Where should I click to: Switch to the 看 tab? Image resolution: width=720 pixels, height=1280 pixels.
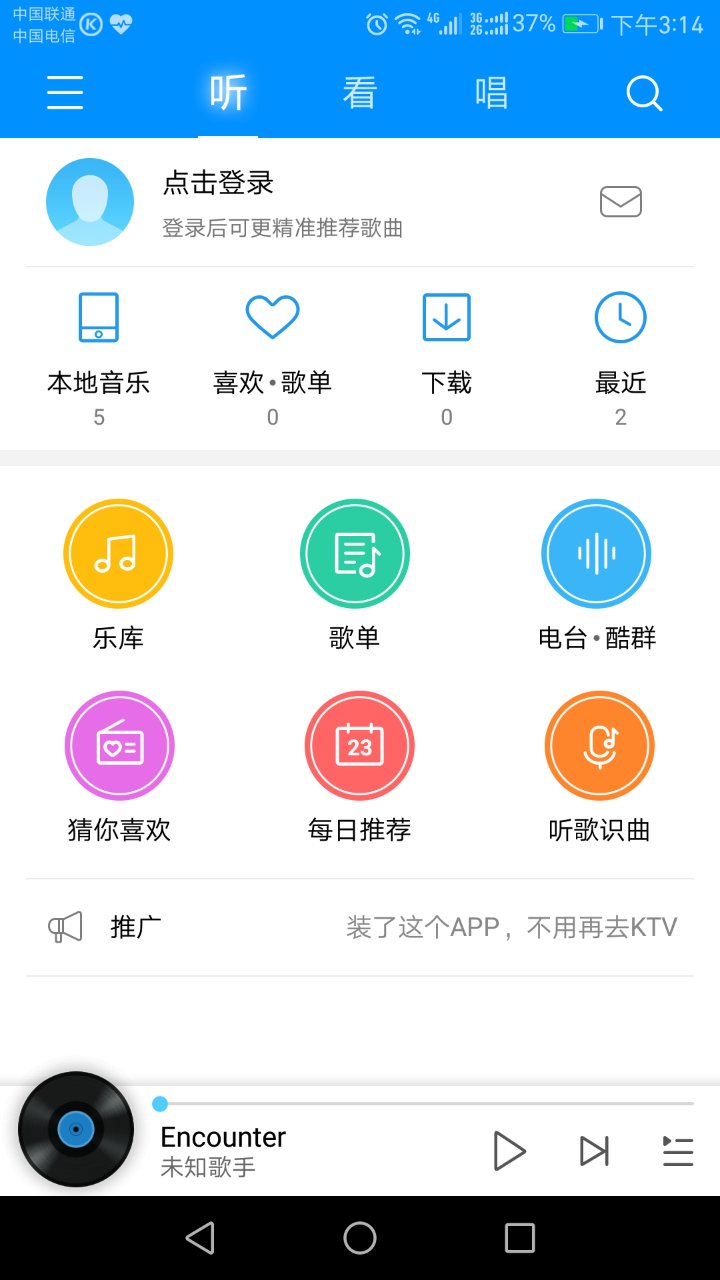pos(359,93)
